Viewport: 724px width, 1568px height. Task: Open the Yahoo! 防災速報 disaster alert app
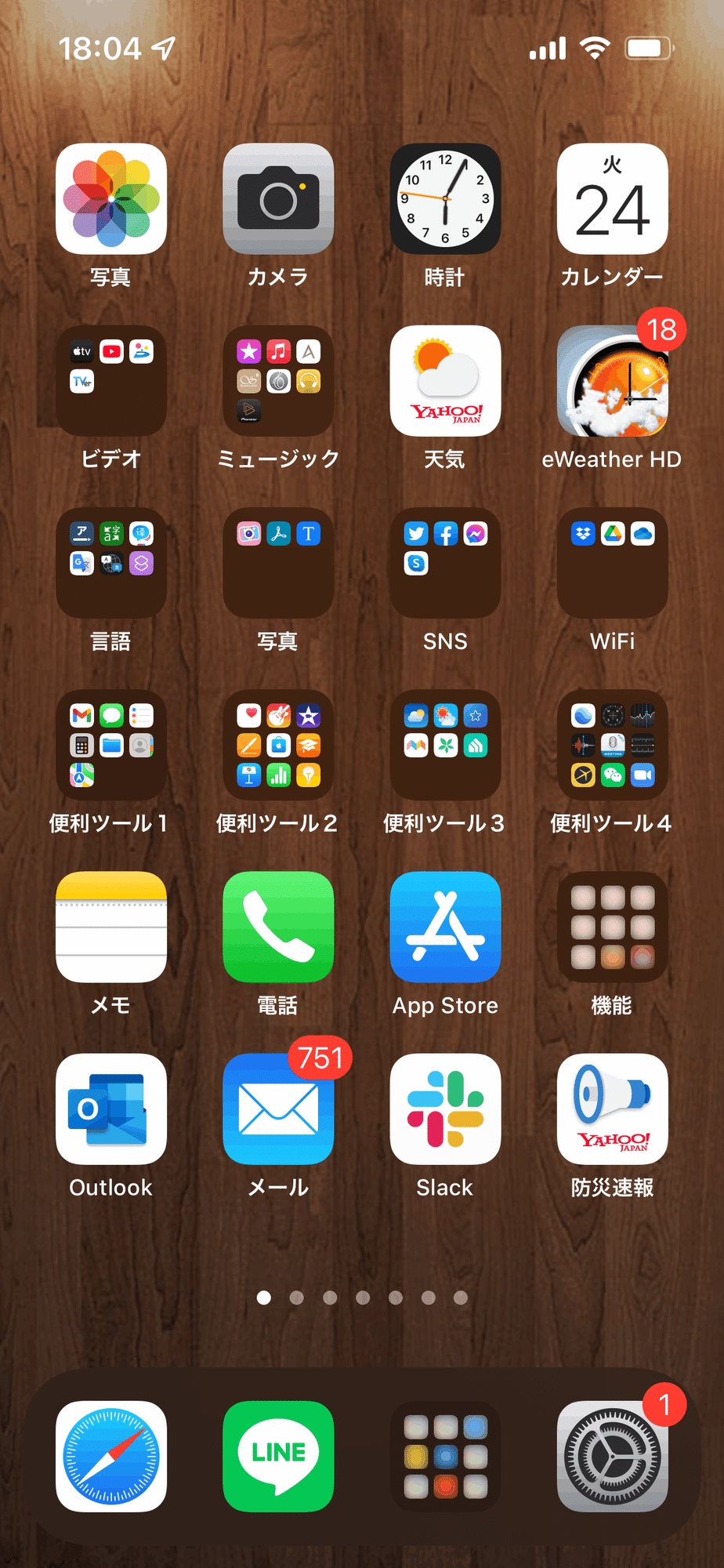point(612,1109)
